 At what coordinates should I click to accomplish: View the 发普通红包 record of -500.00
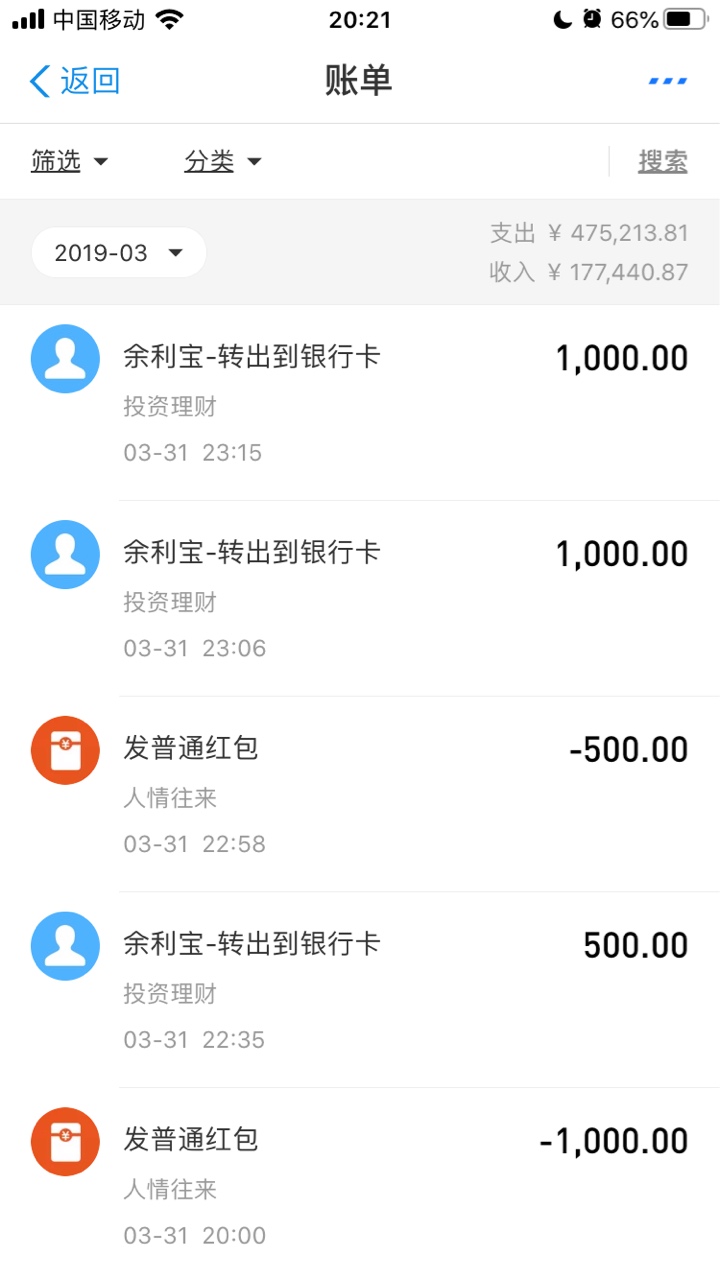[360, 794]
